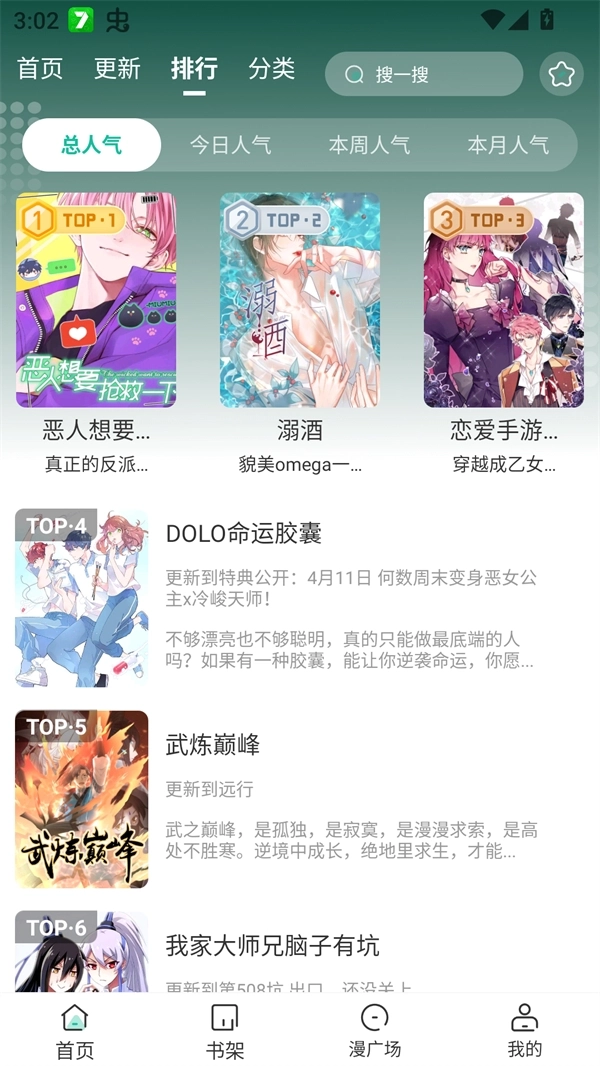Switch to the 分类 tab

pos(272,69)
